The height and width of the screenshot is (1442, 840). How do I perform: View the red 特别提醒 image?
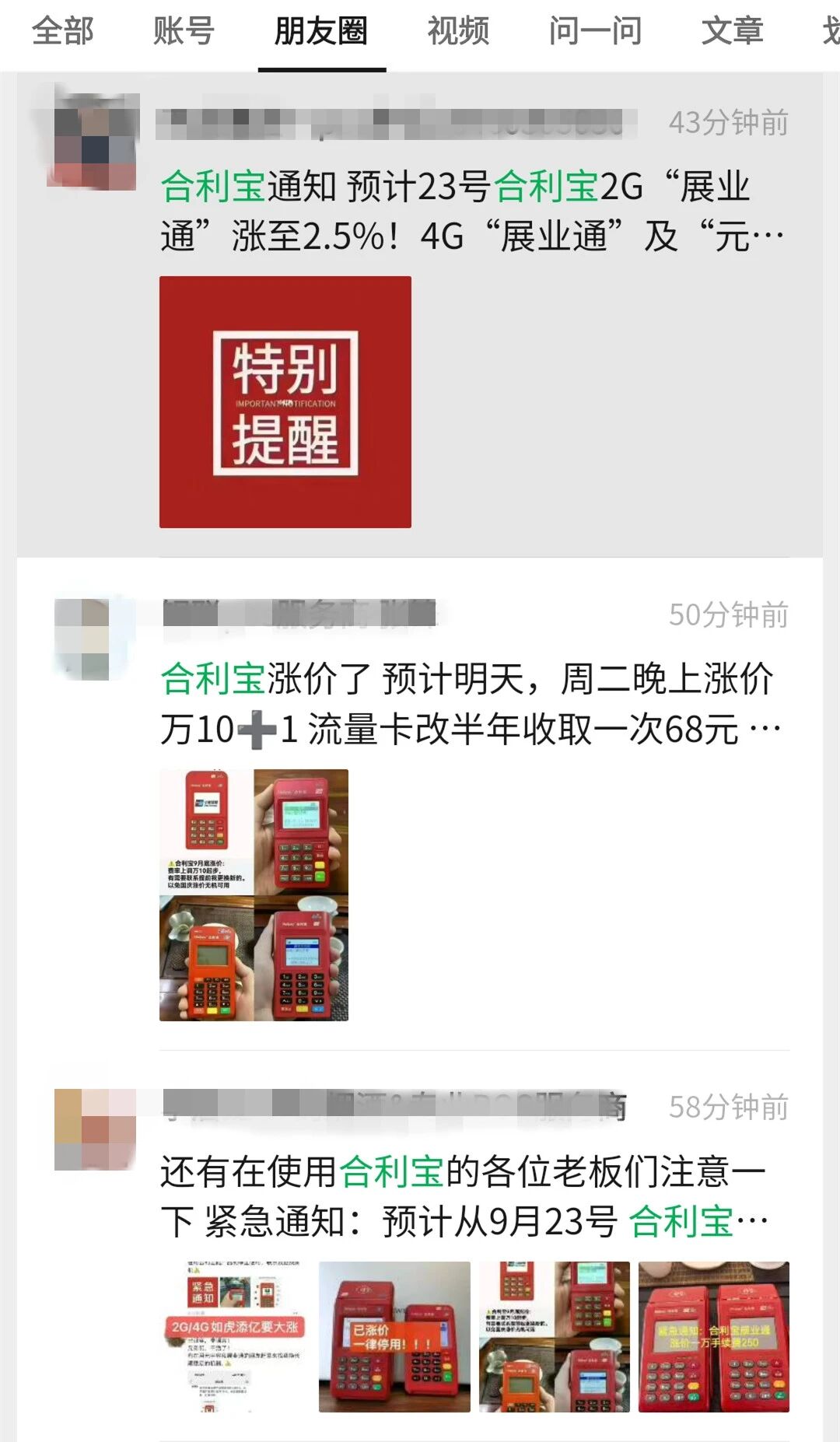[285, 402]
